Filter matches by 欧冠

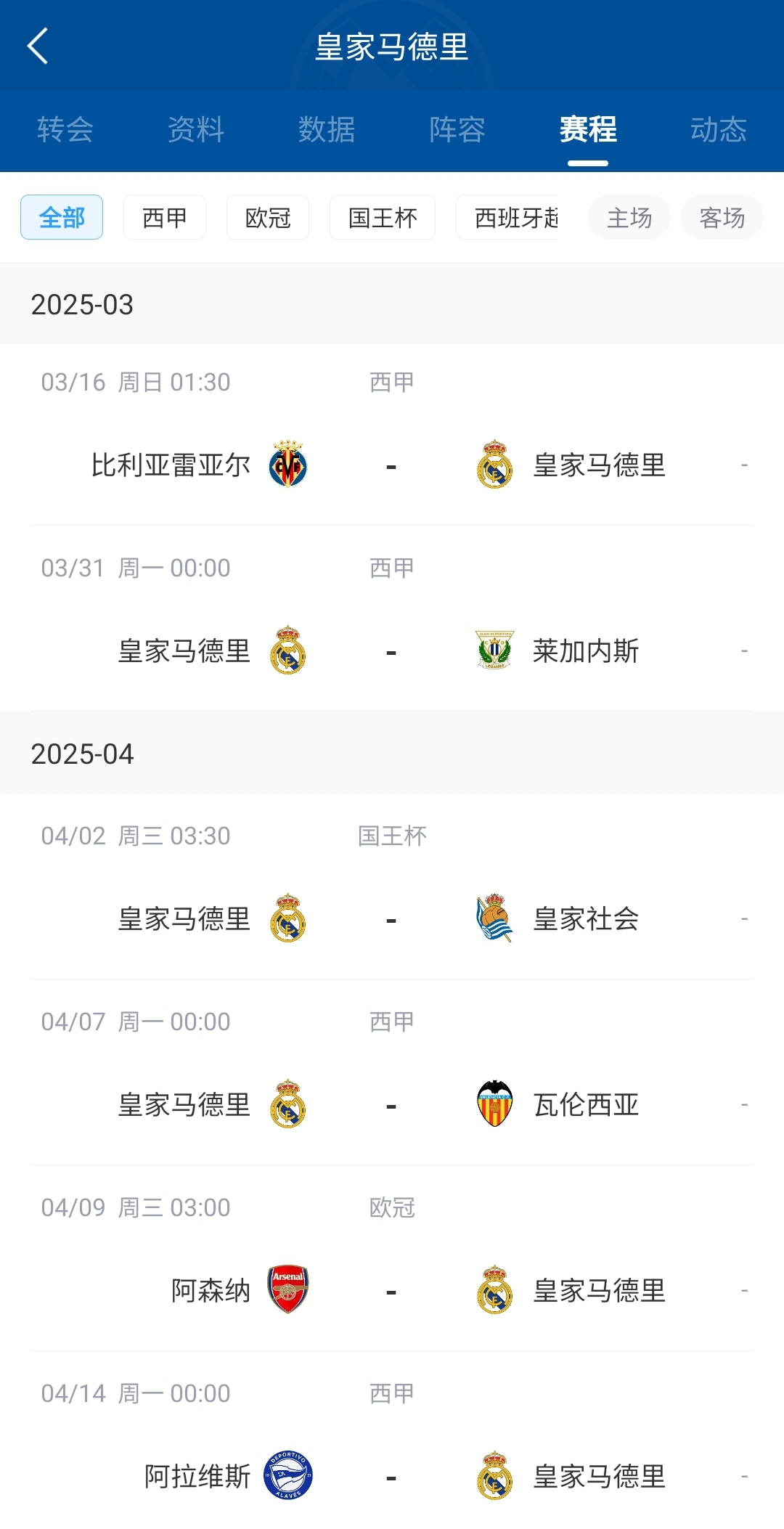(x=268, y=217)
